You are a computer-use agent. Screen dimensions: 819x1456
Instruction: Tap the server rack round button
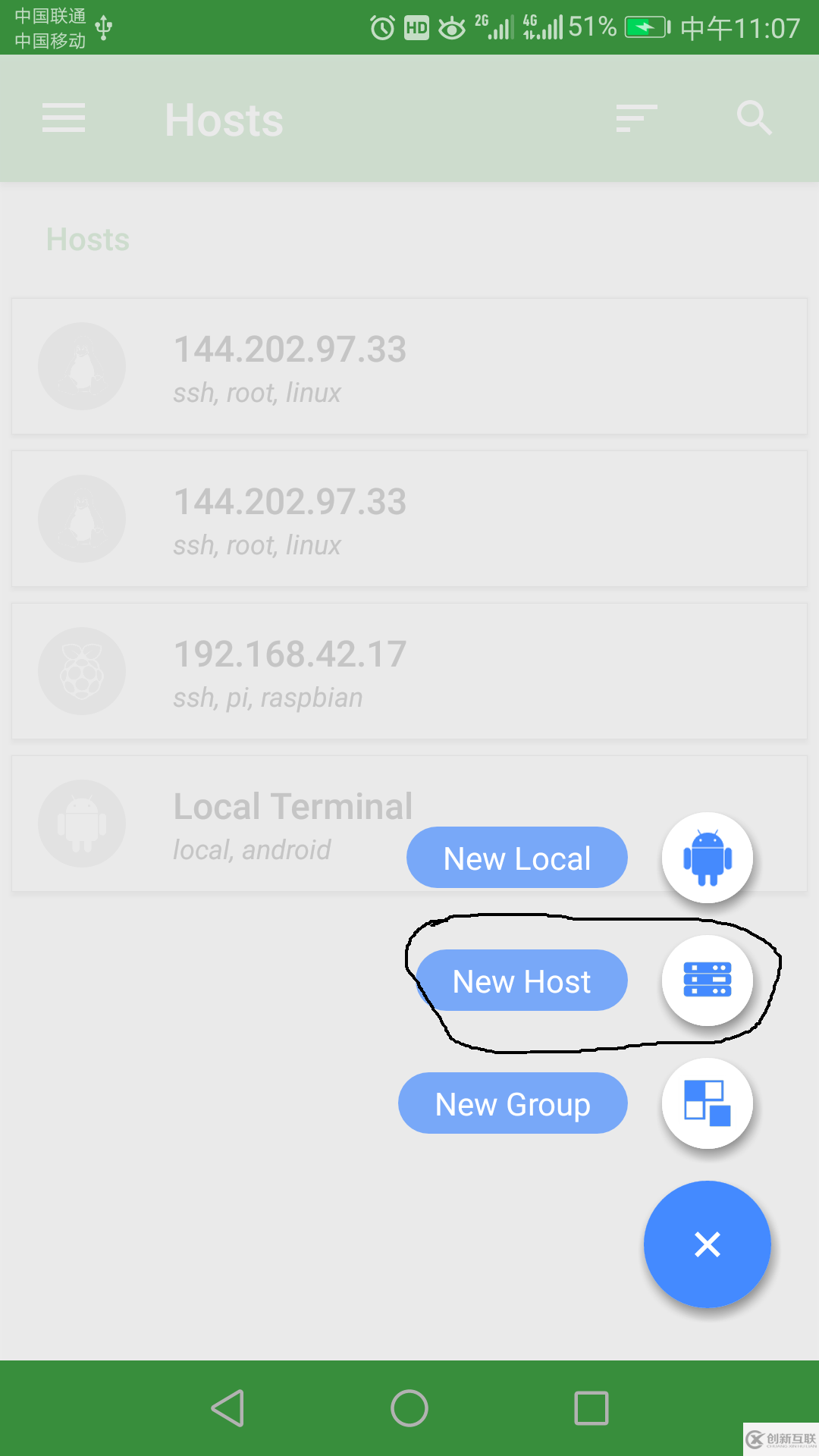coord(707,981)
